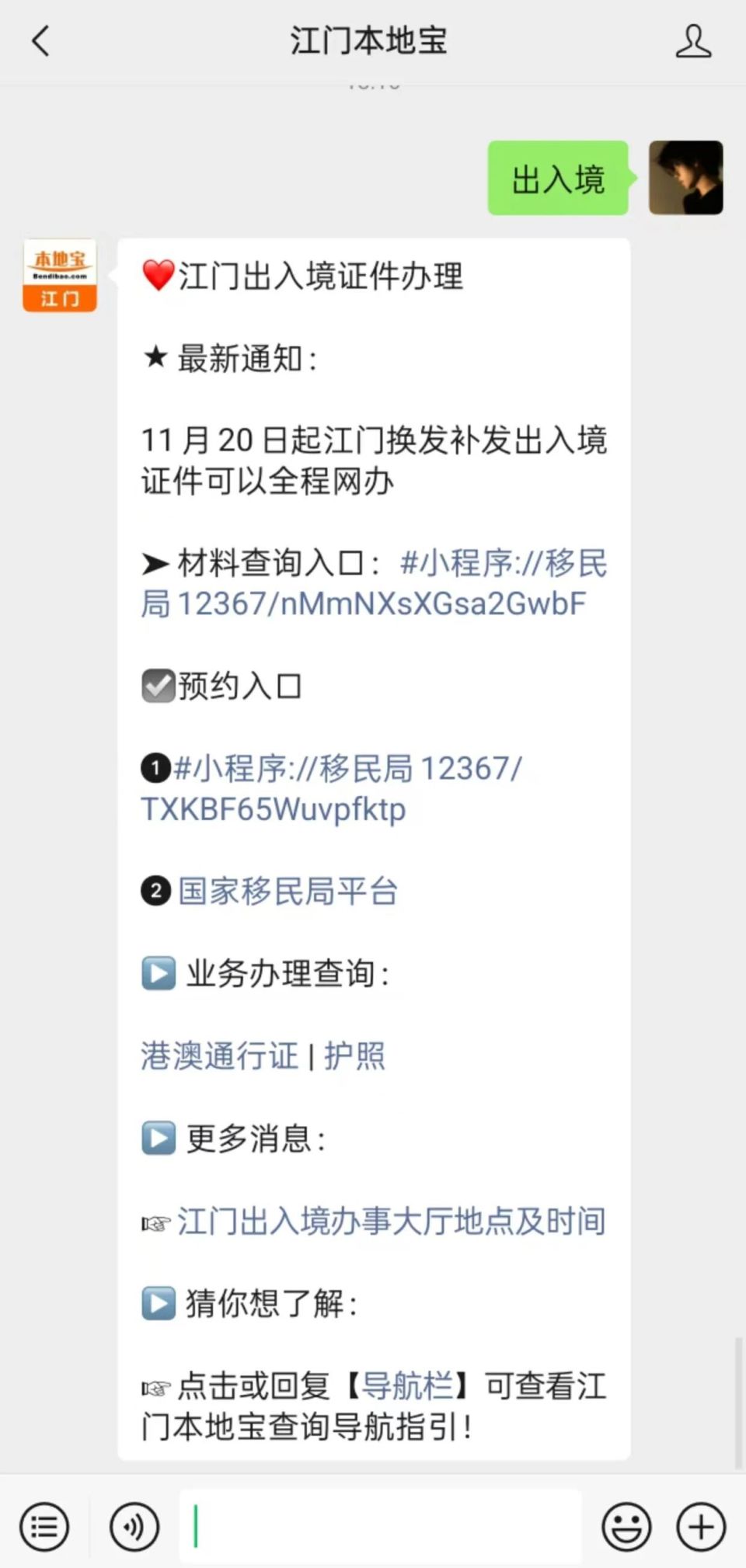The image size is (746, 1568).
Task: Open the emoji smiley panel
Action: (x=626, y=1525)
